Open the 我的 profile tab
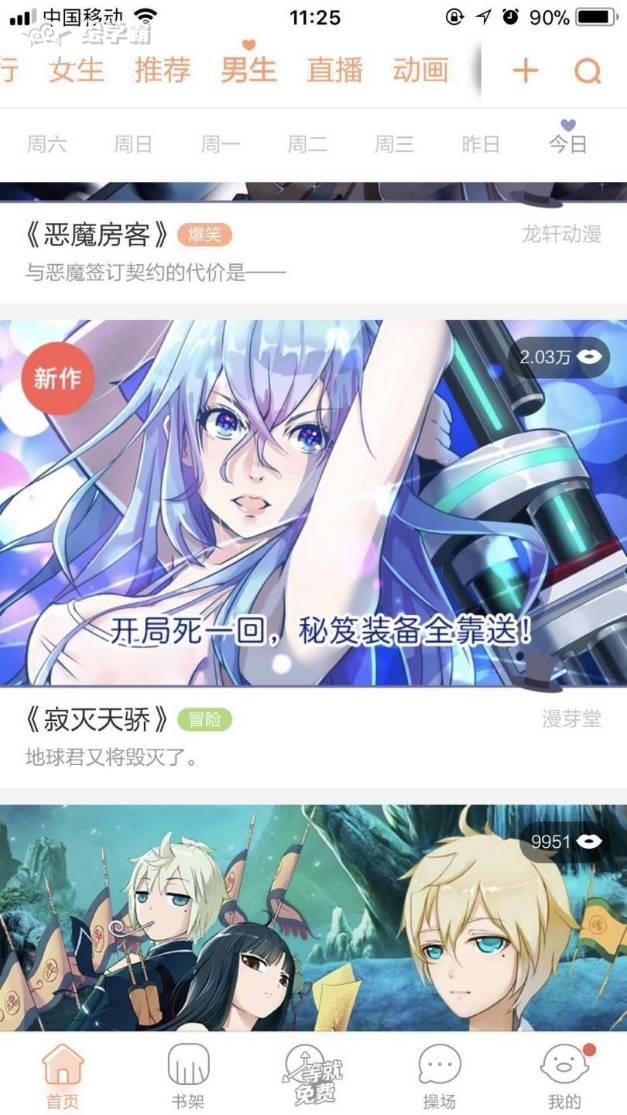The height and width of the screenshot is (1115, 627). [x=564, y=1076]
